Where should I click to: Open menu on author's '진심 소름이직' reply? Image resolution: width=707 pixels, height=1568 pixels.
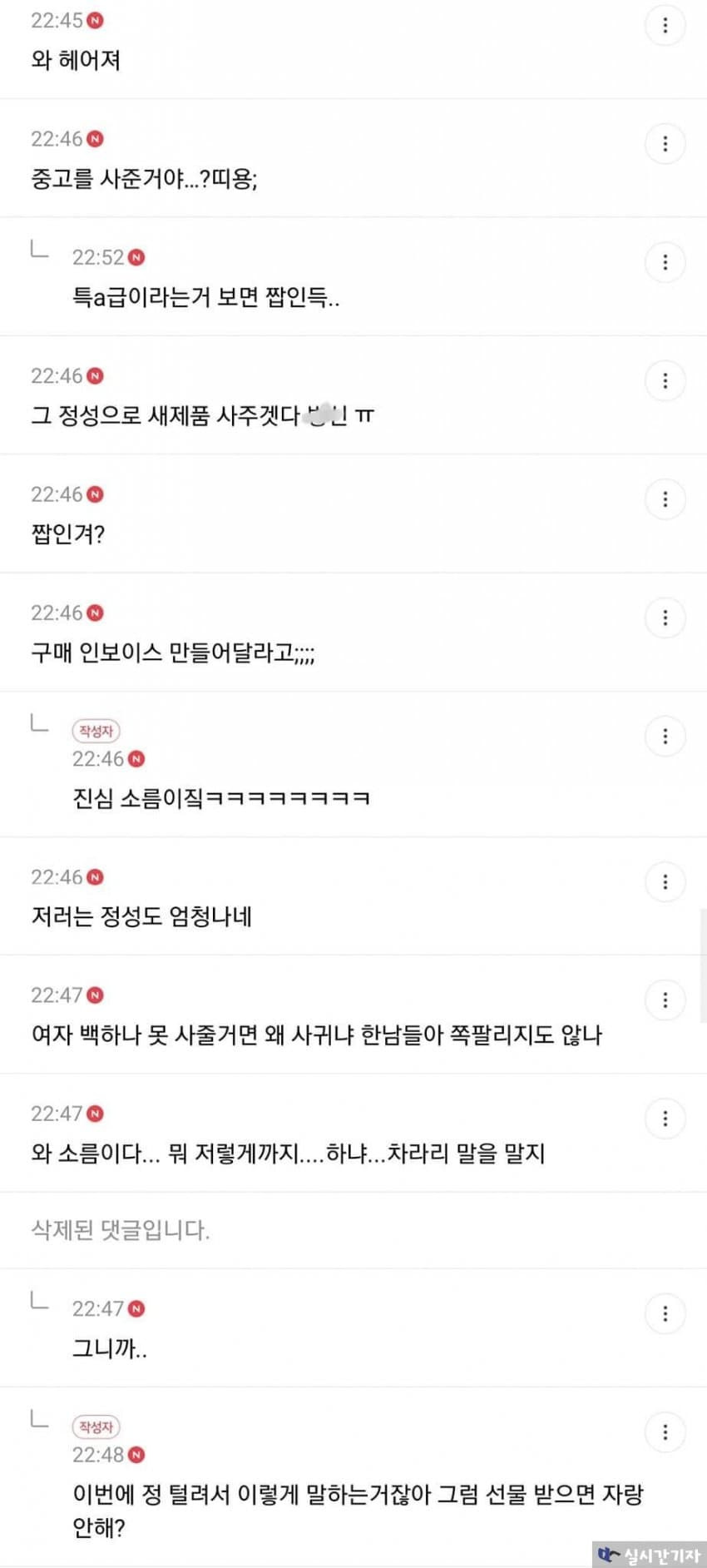[x=665, y=736]
